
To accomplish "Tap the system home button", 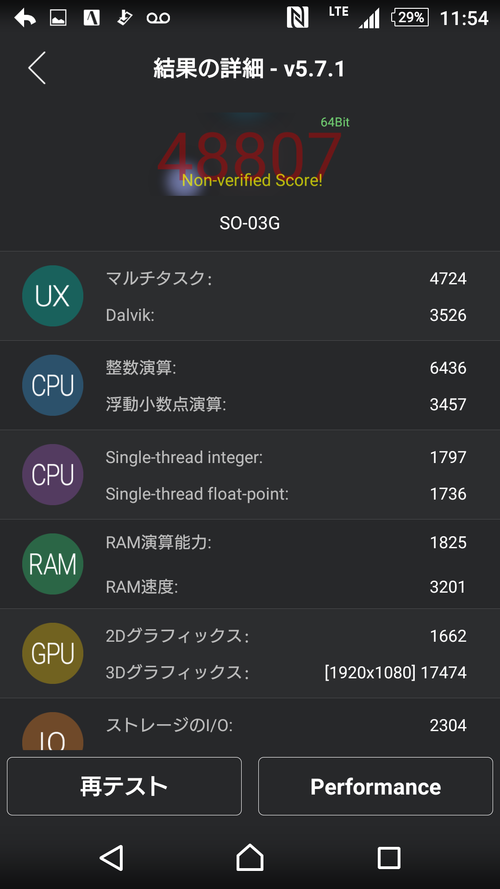I will (250, 858).
